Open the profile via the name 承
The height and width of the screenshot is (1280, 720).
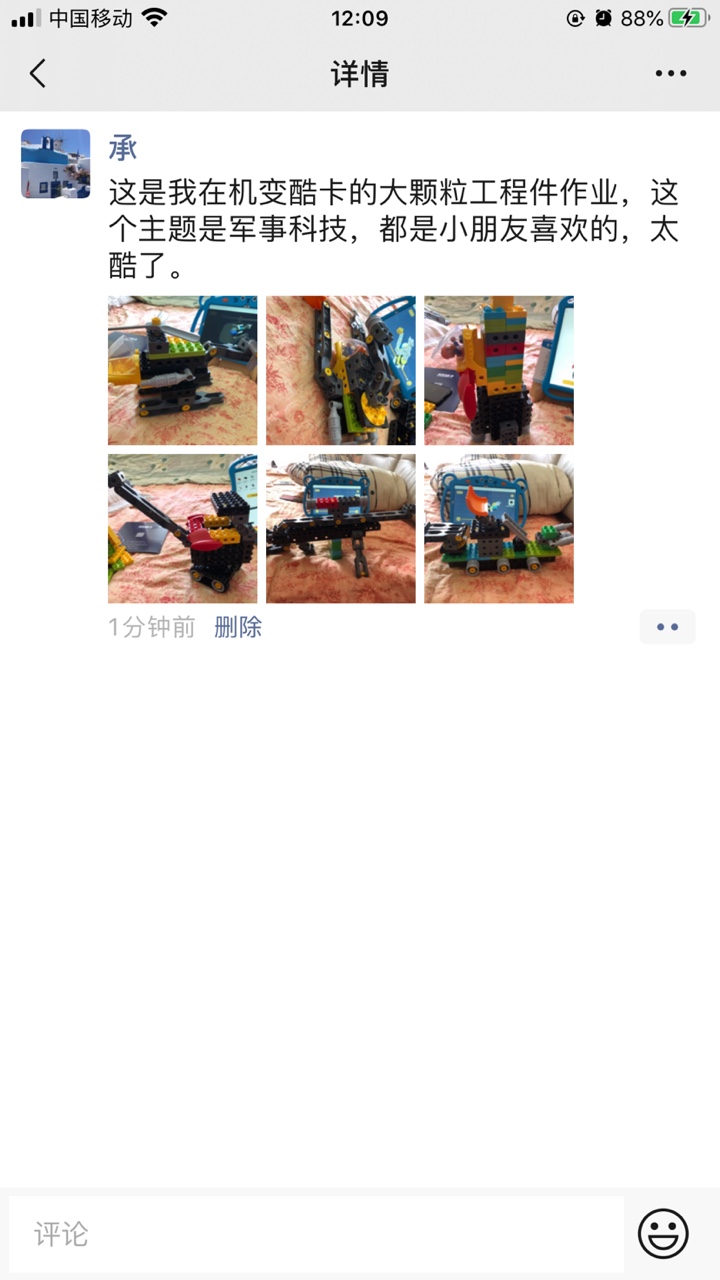[x=123, y=148]
